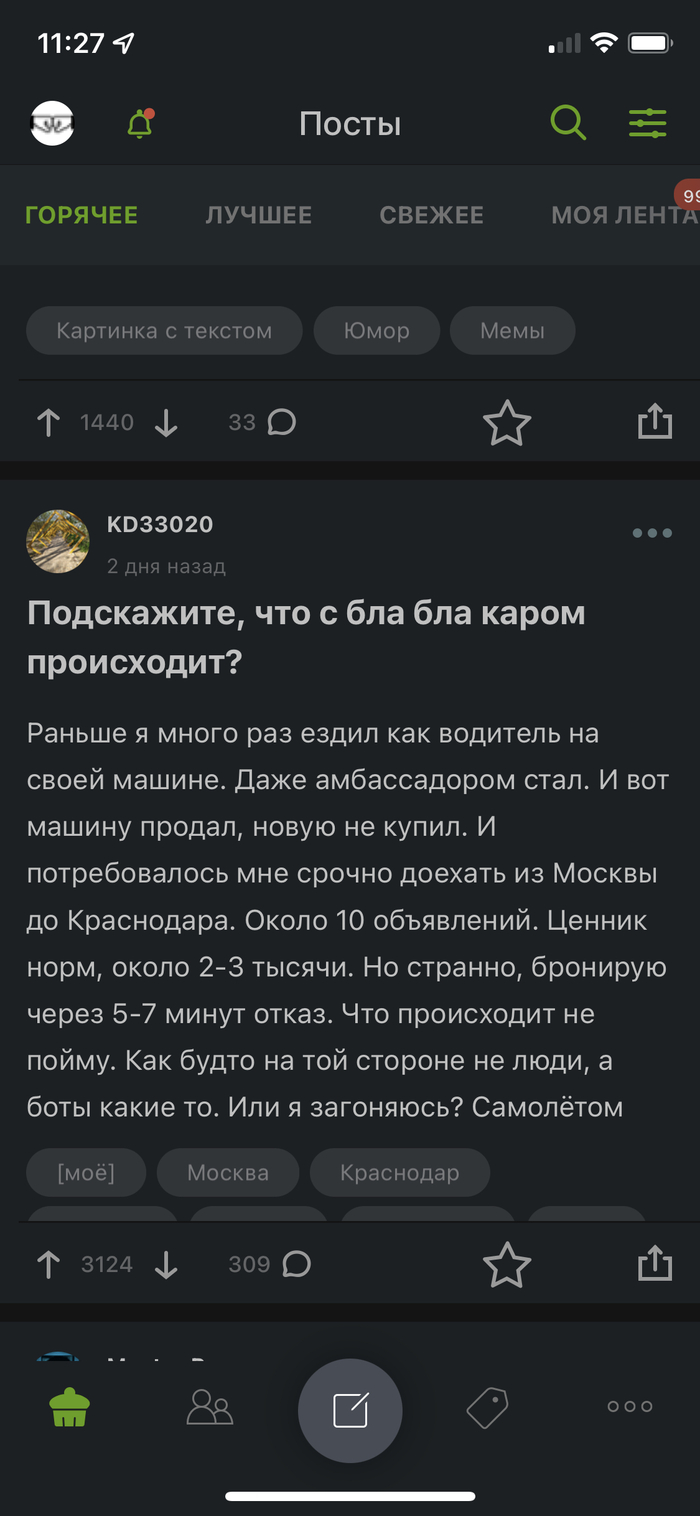The height and width of the screenshot is (1516, 700).
Task: Share the post with 3124 rating
Action: coord(654,1265)
